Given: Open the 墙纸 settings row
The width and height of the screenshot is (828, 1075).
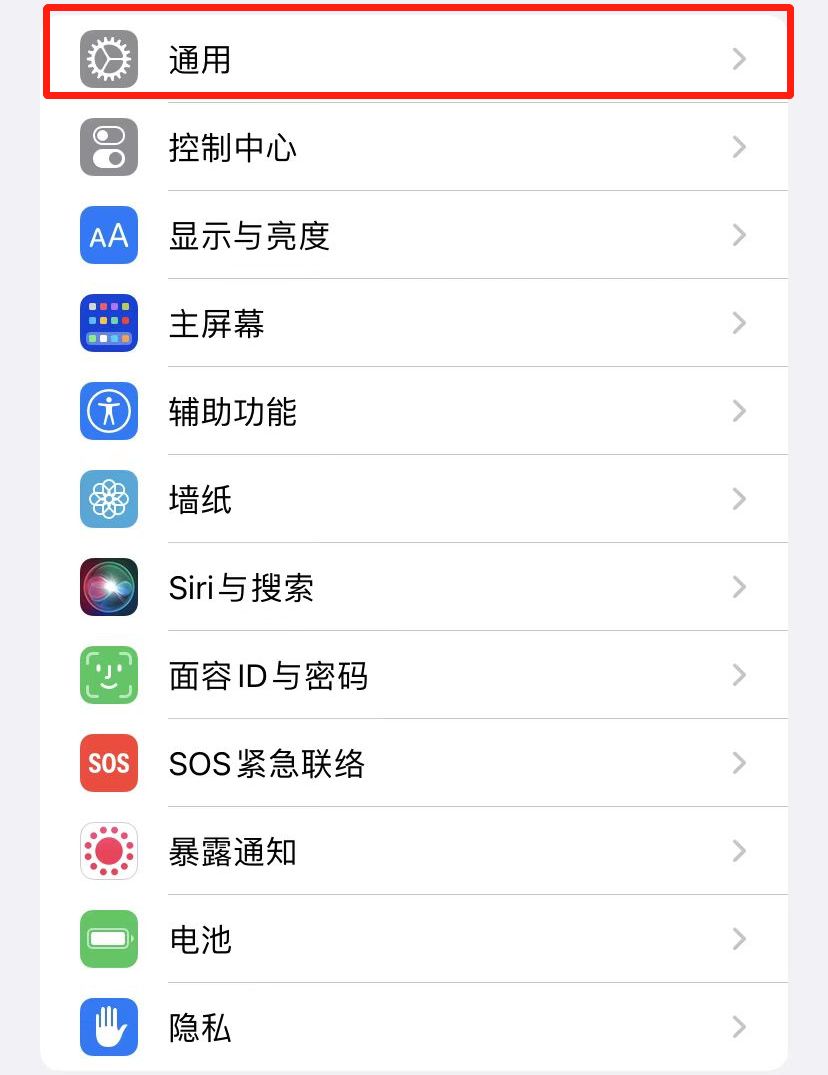Looking at the screenshot, I should tap(400, 499).
